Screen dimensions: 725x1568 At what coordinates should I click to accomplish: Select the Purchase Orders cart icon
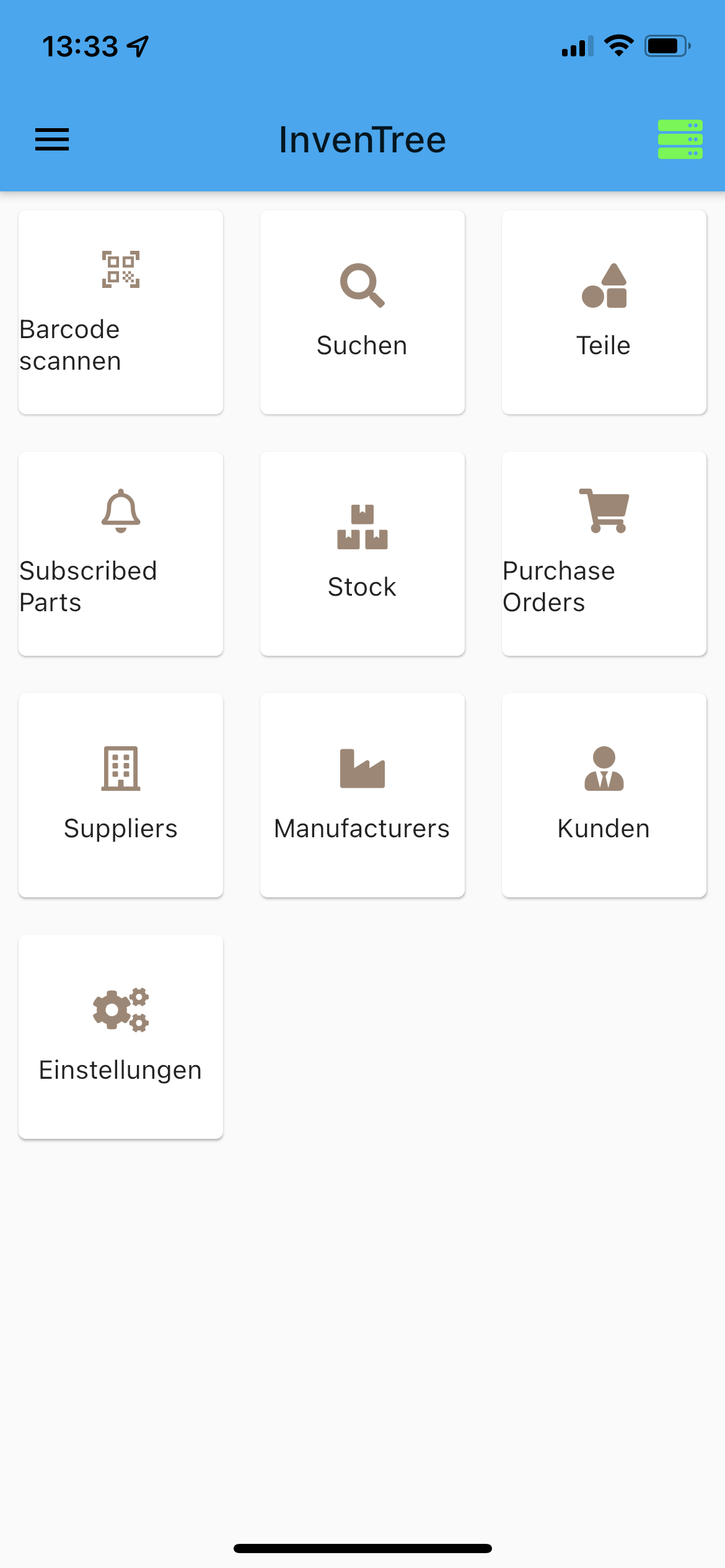pos(604,511)
